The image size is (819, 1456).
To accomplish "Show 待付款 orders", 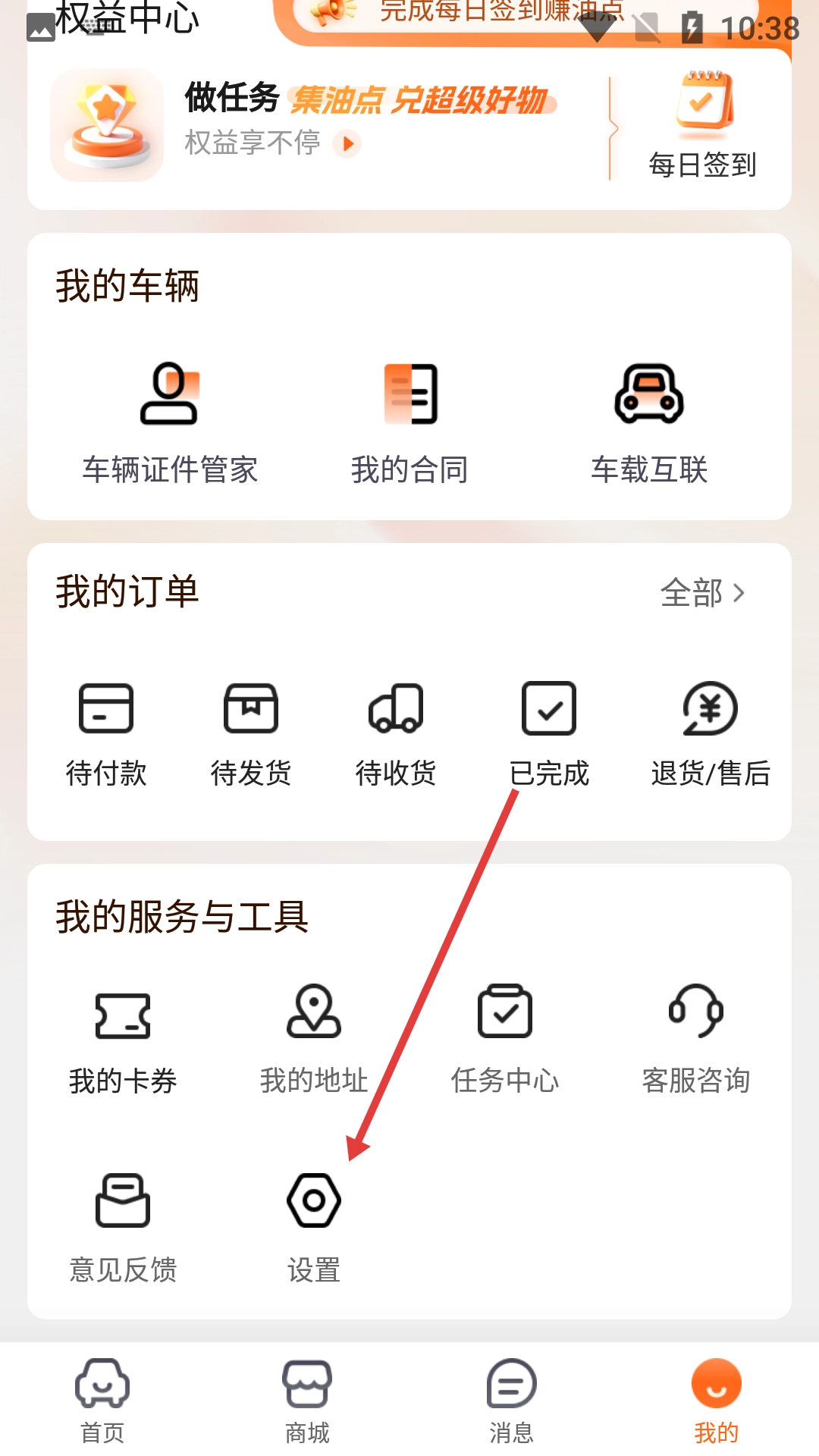I will [106, 733].
